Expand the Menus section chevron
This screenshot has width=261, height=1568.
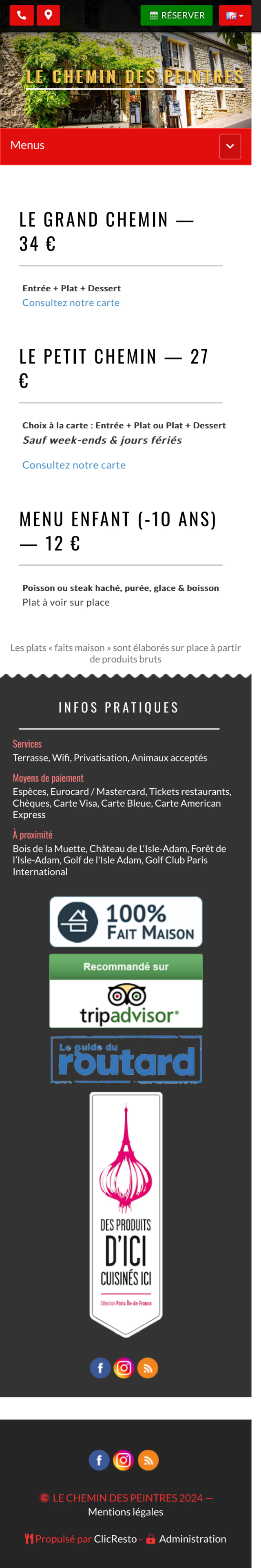pyautogui.click(x=229, y=146)
